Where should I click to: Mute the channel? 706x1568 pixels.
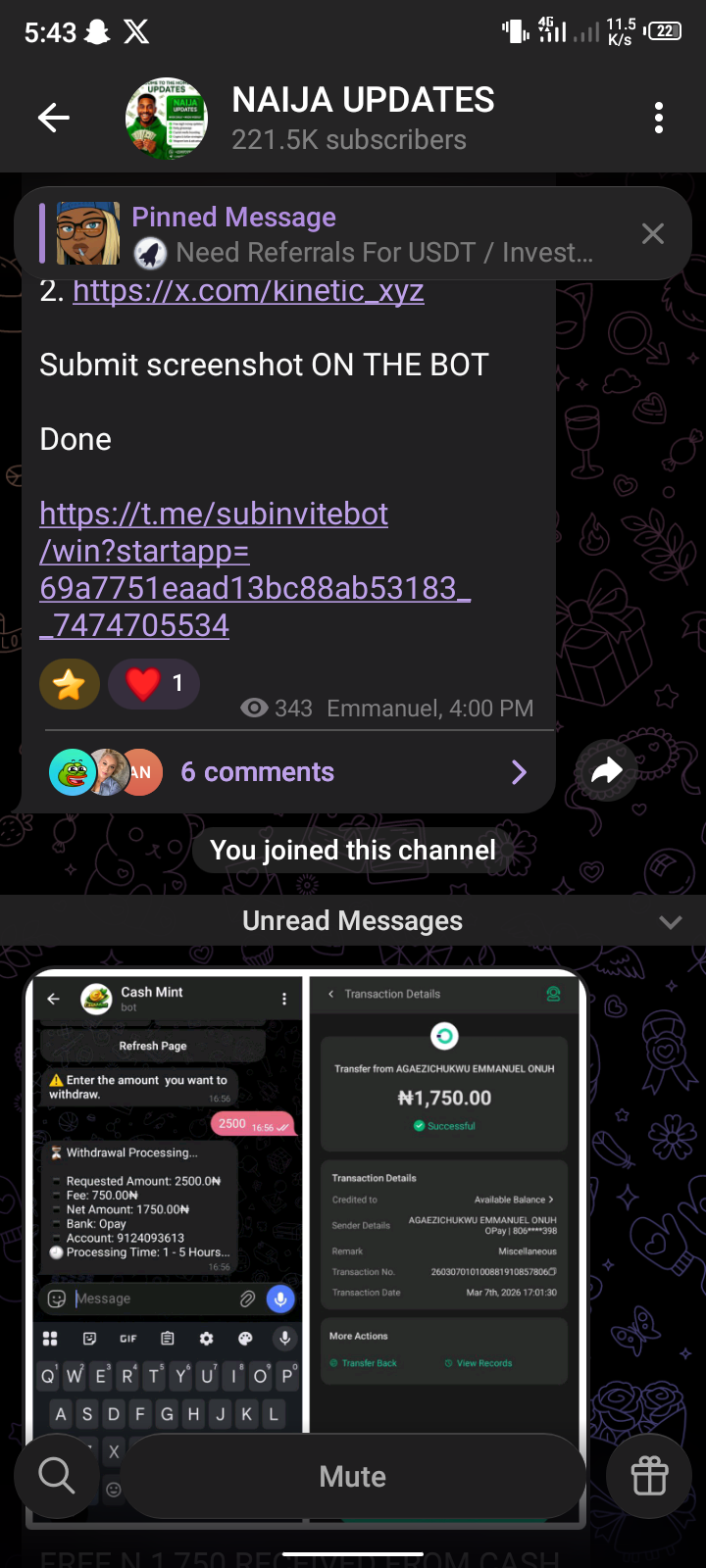[x=352, y=1476]
